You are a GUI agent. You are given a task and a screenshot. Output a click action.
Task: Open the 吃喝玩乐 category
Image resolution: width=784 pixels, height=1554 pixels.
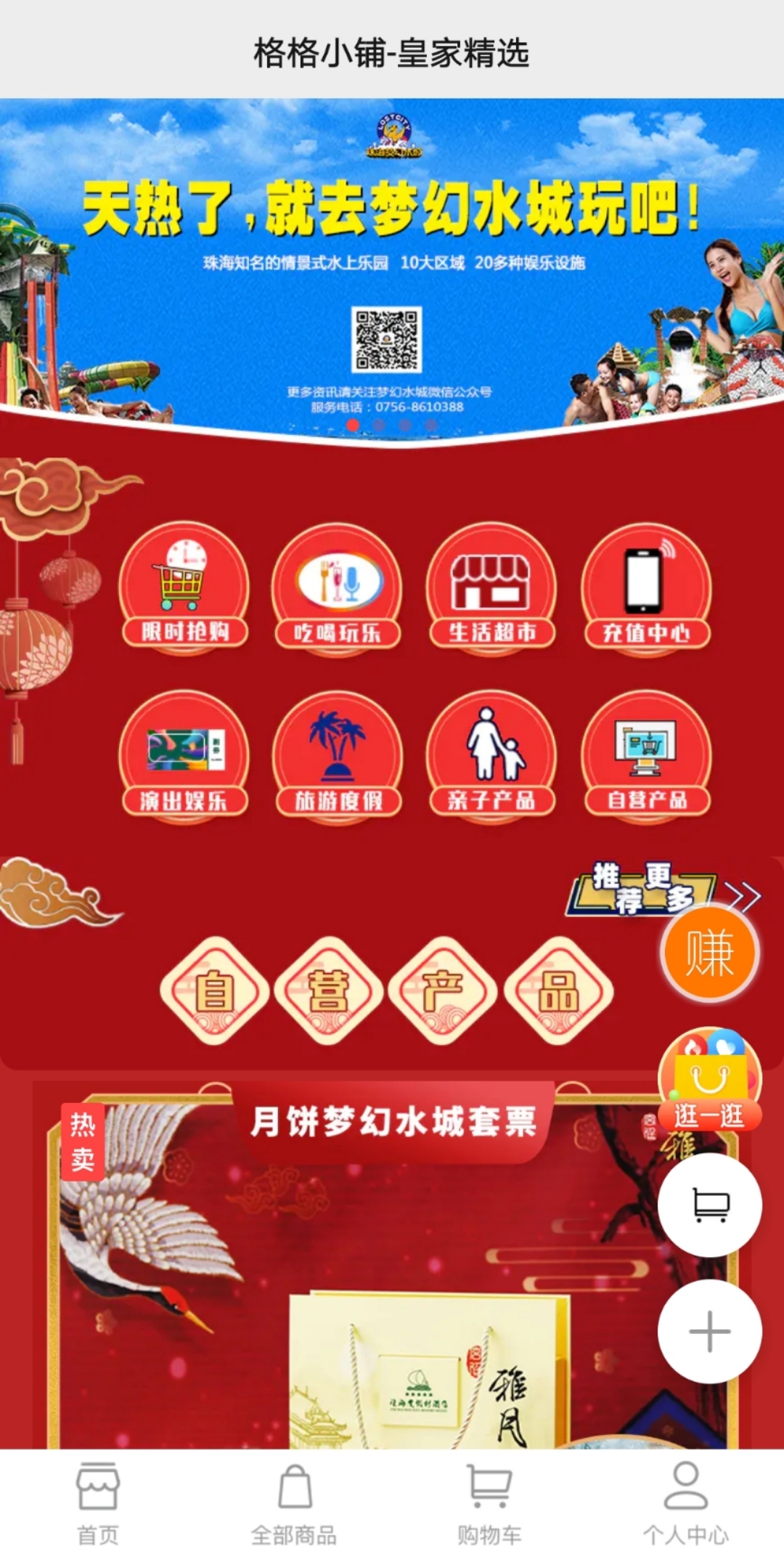(338, 588)
